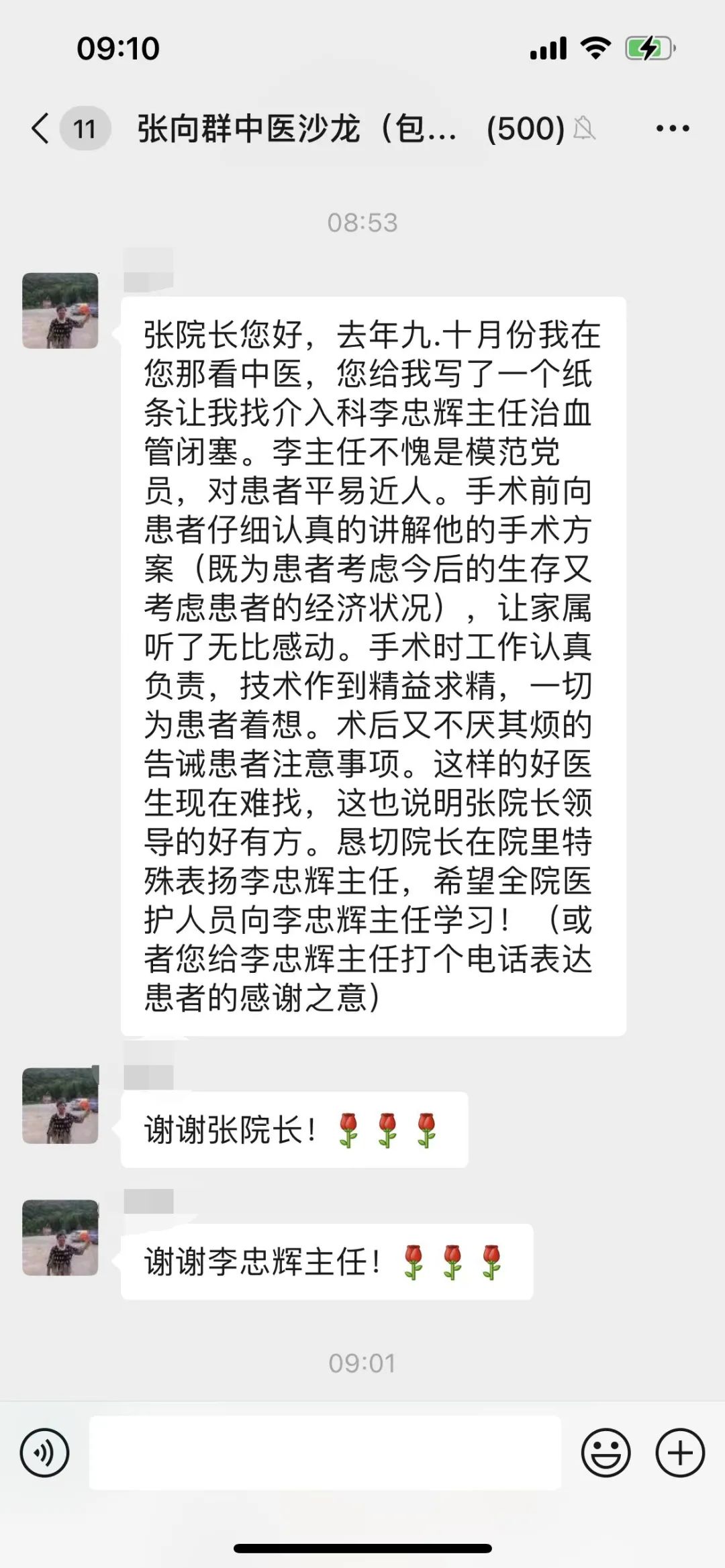The image size is (725, 1568).
Task: Open the plus attachment menu
Action: point(680,1453)
